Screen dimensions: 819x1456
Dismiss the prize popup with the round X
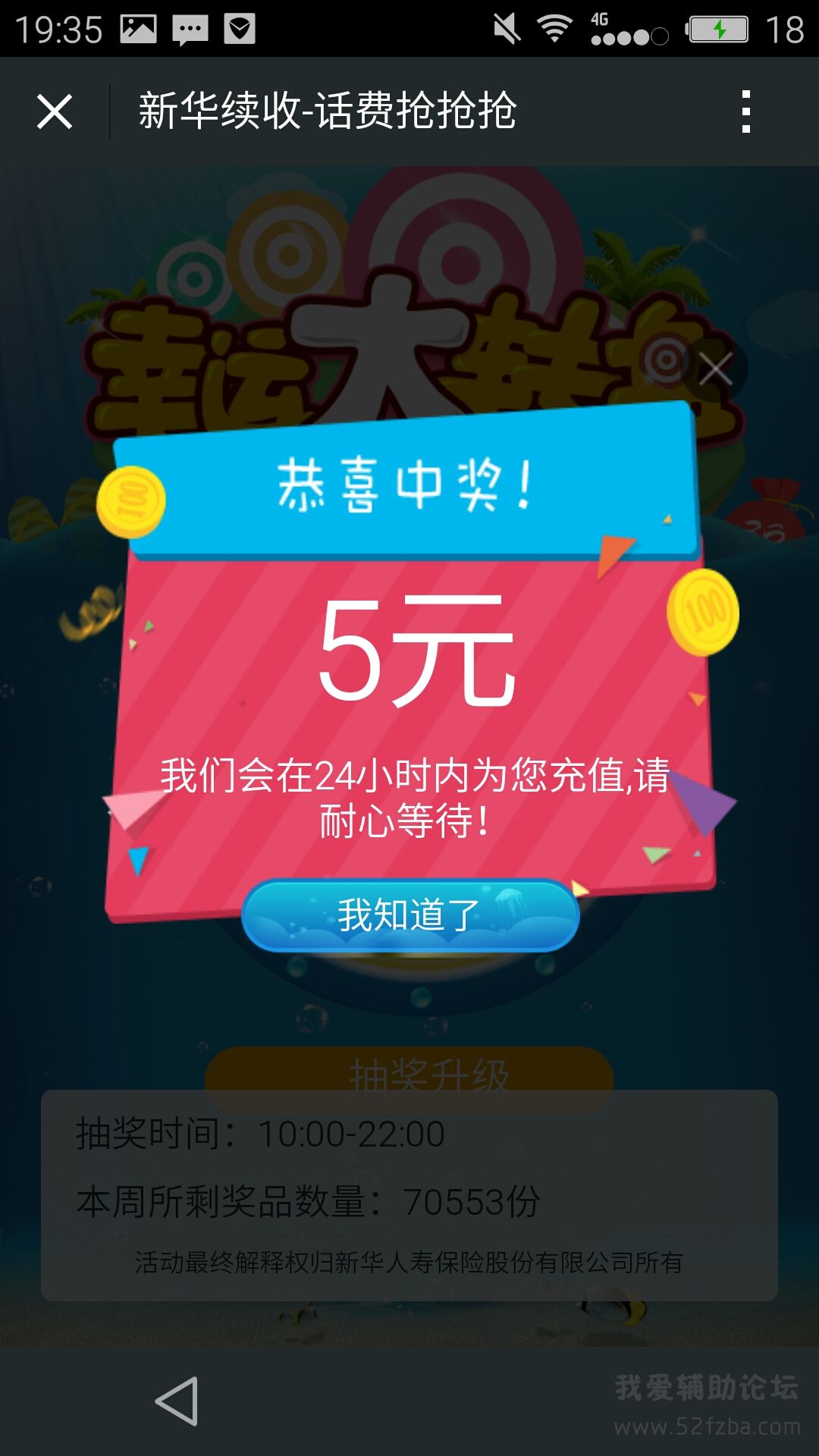tap(715, 369)
